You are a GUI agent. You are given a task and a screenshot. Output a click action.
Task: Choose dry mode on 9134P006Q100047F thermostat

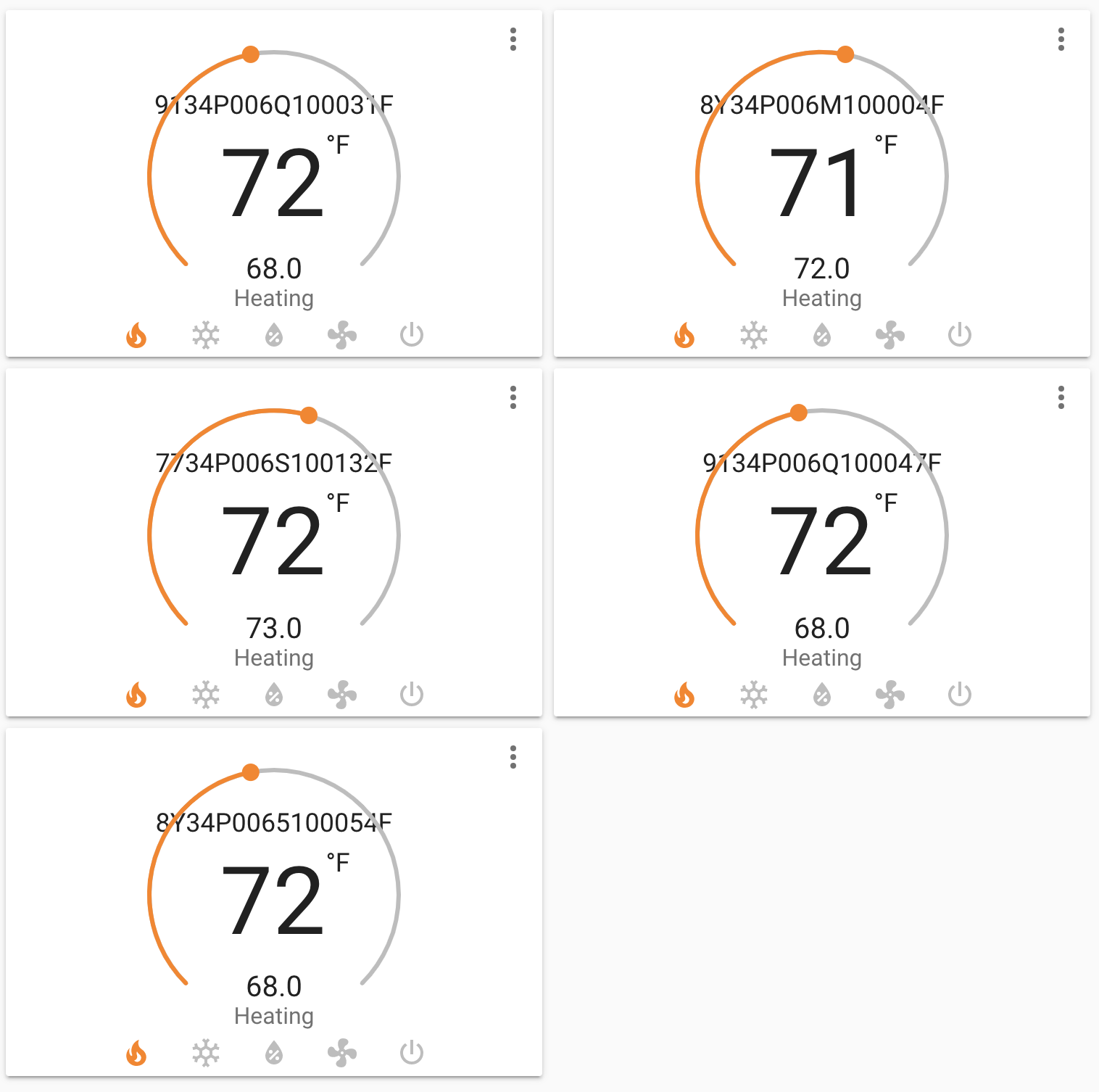point(822,695)
